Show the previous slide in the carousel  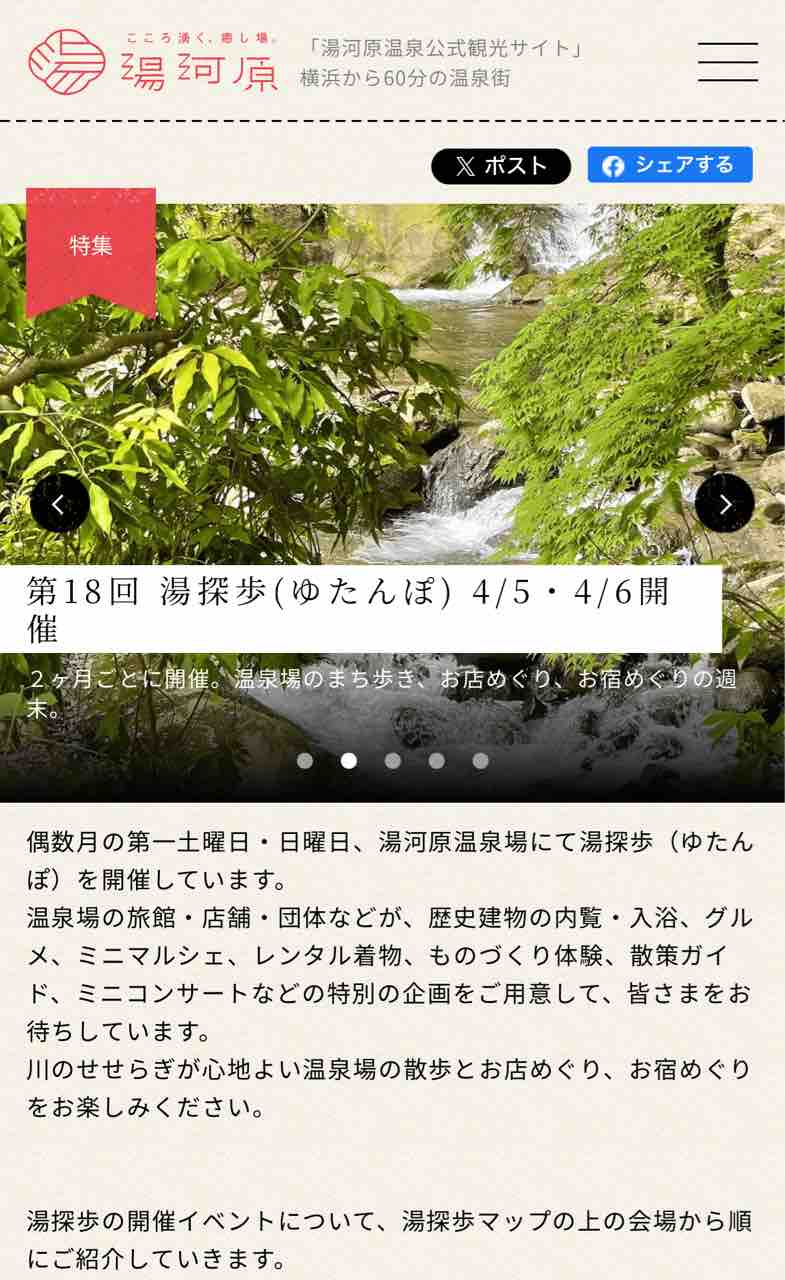click(x=59, y=504)
